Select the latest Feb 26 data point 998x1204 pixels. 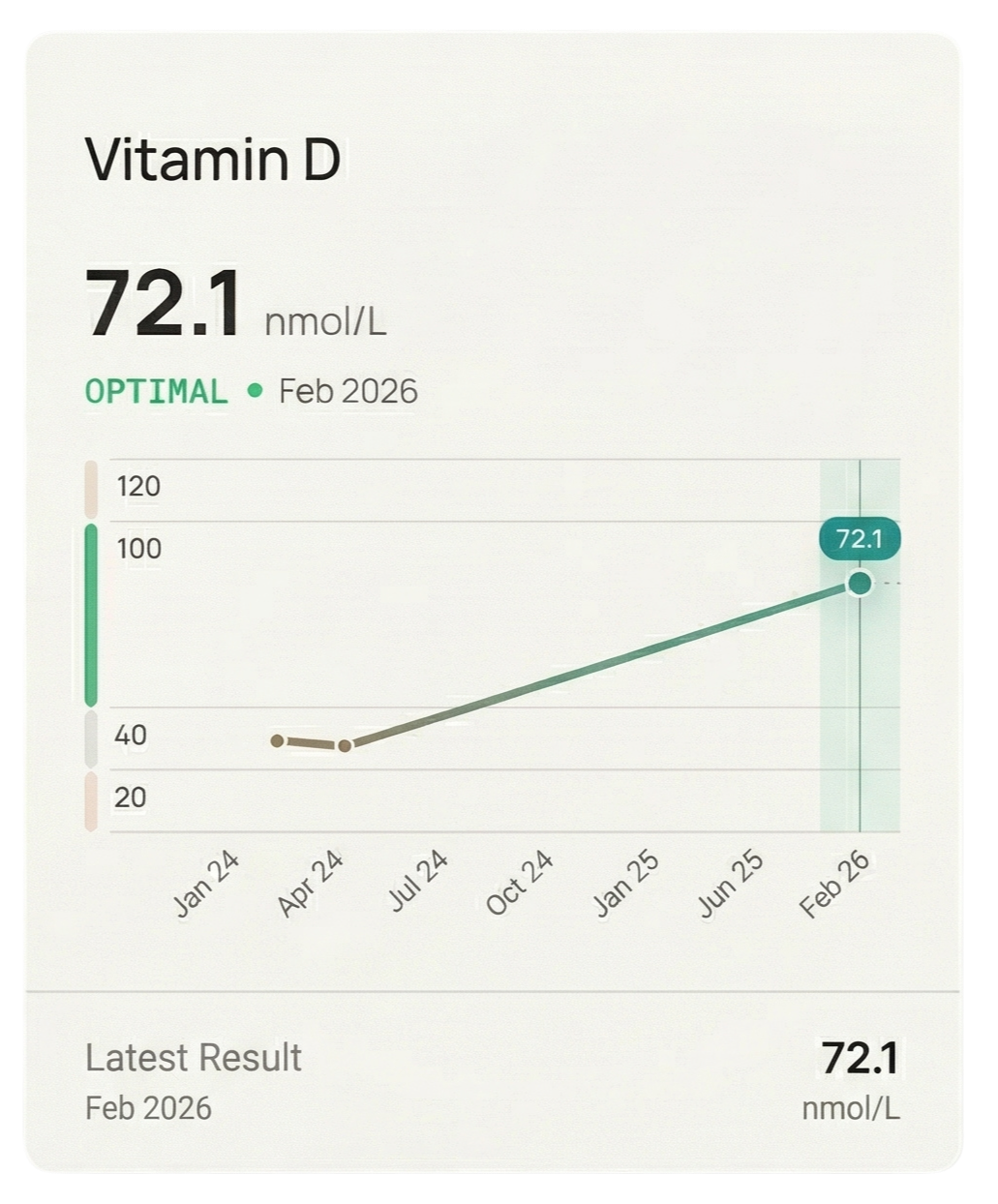coord(859,583)
